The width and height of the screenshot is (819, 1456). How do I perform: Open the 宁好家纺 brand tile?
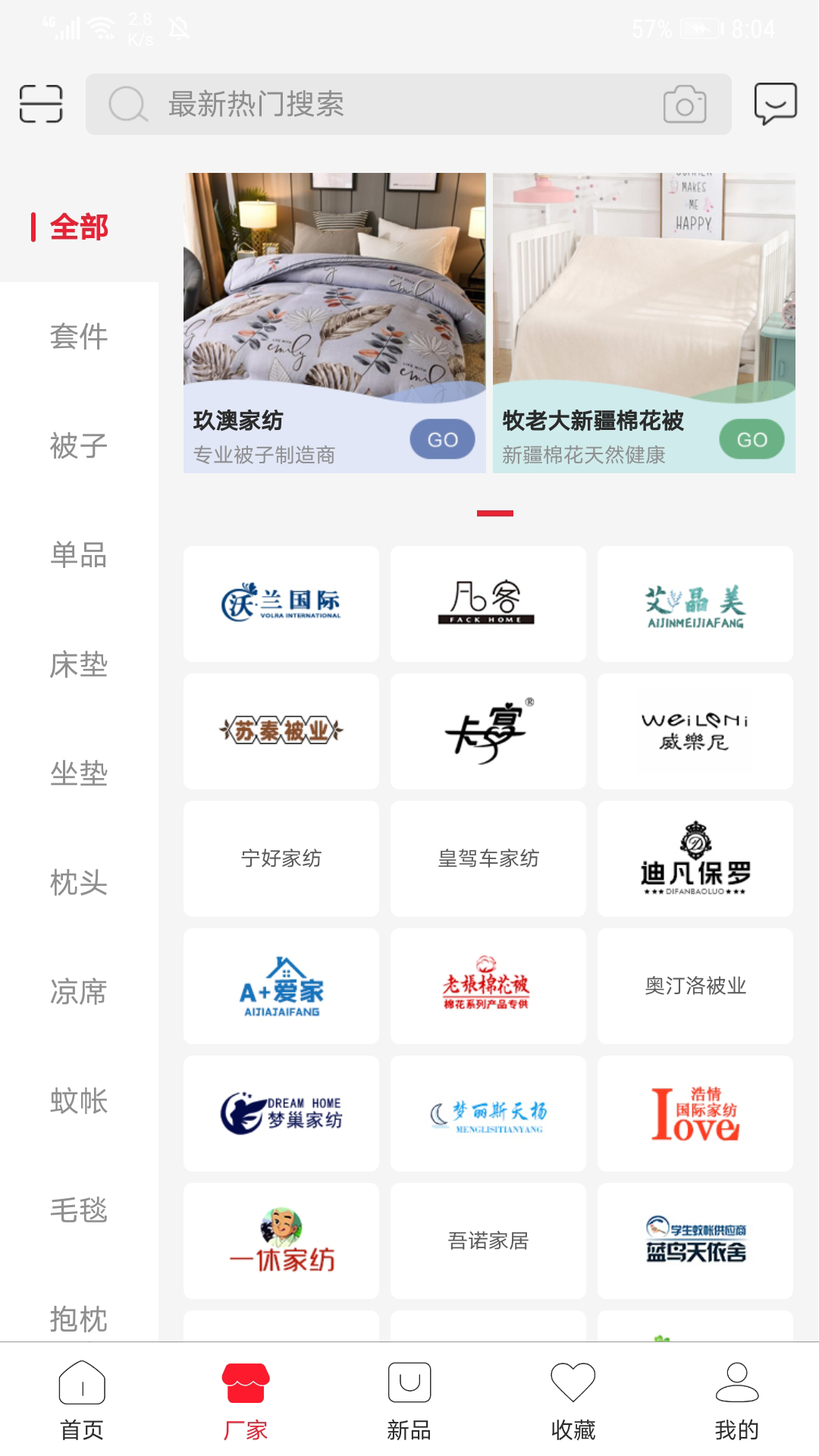point(281,858)
